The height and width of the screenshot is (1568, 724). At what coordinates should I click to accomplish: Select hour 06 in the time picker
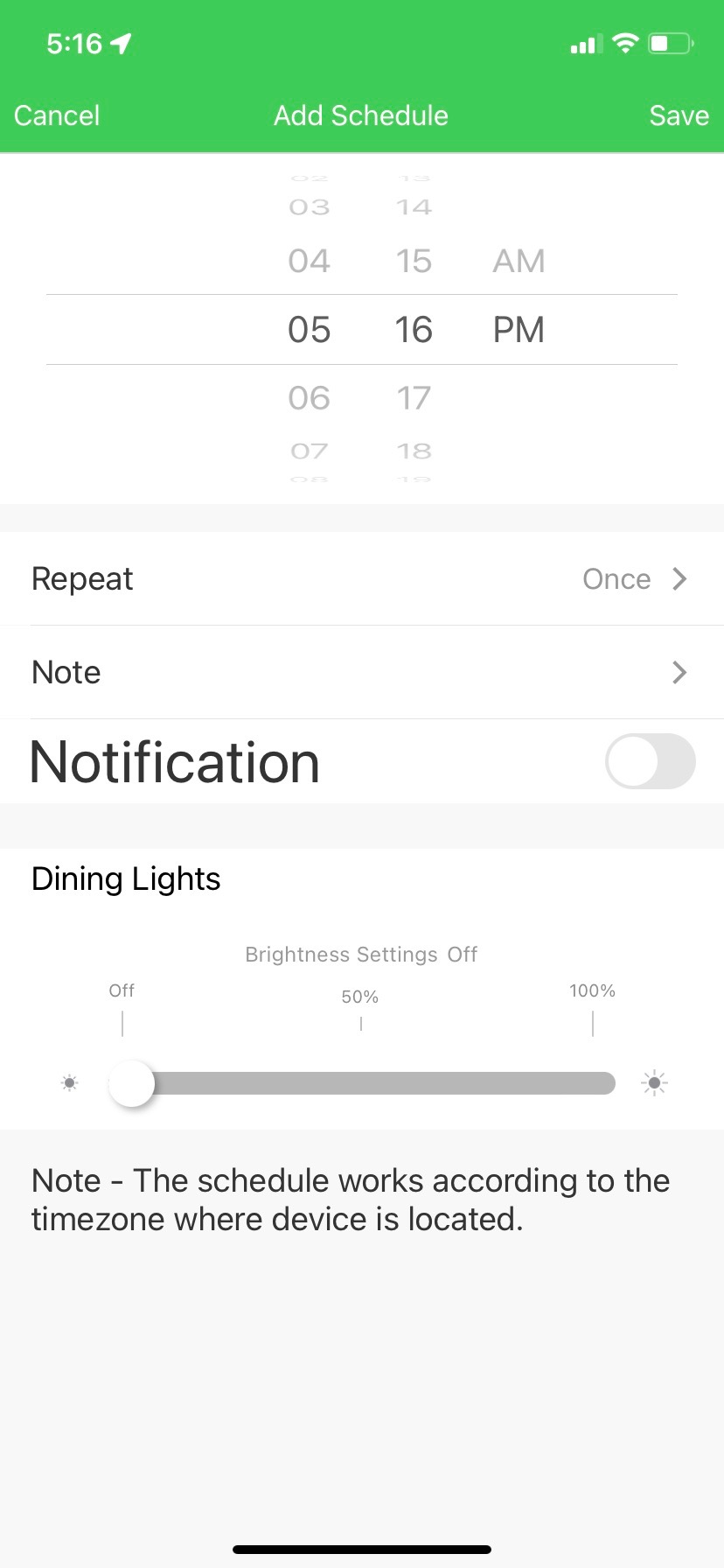pos(310,398)
